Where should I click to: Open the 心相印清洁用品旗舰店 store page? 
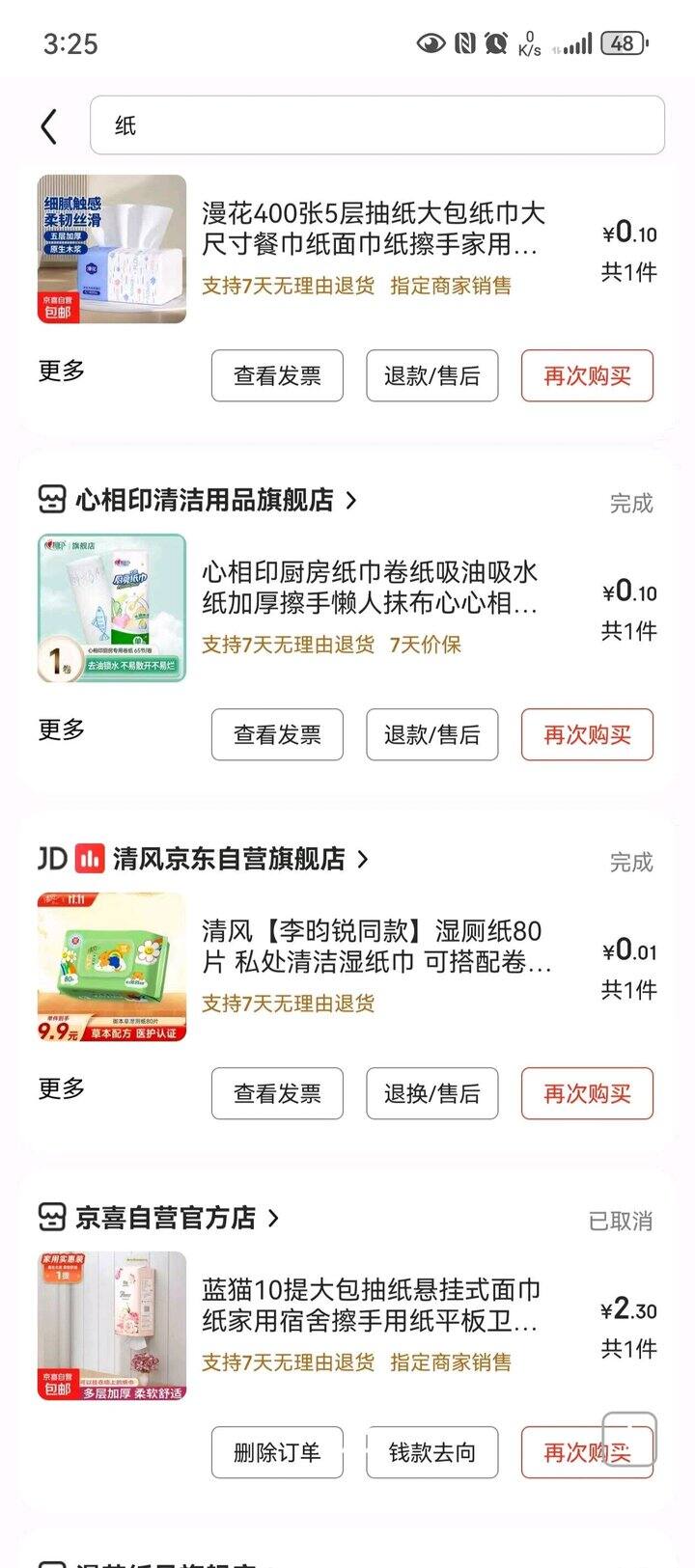click(x=205, y=500)
